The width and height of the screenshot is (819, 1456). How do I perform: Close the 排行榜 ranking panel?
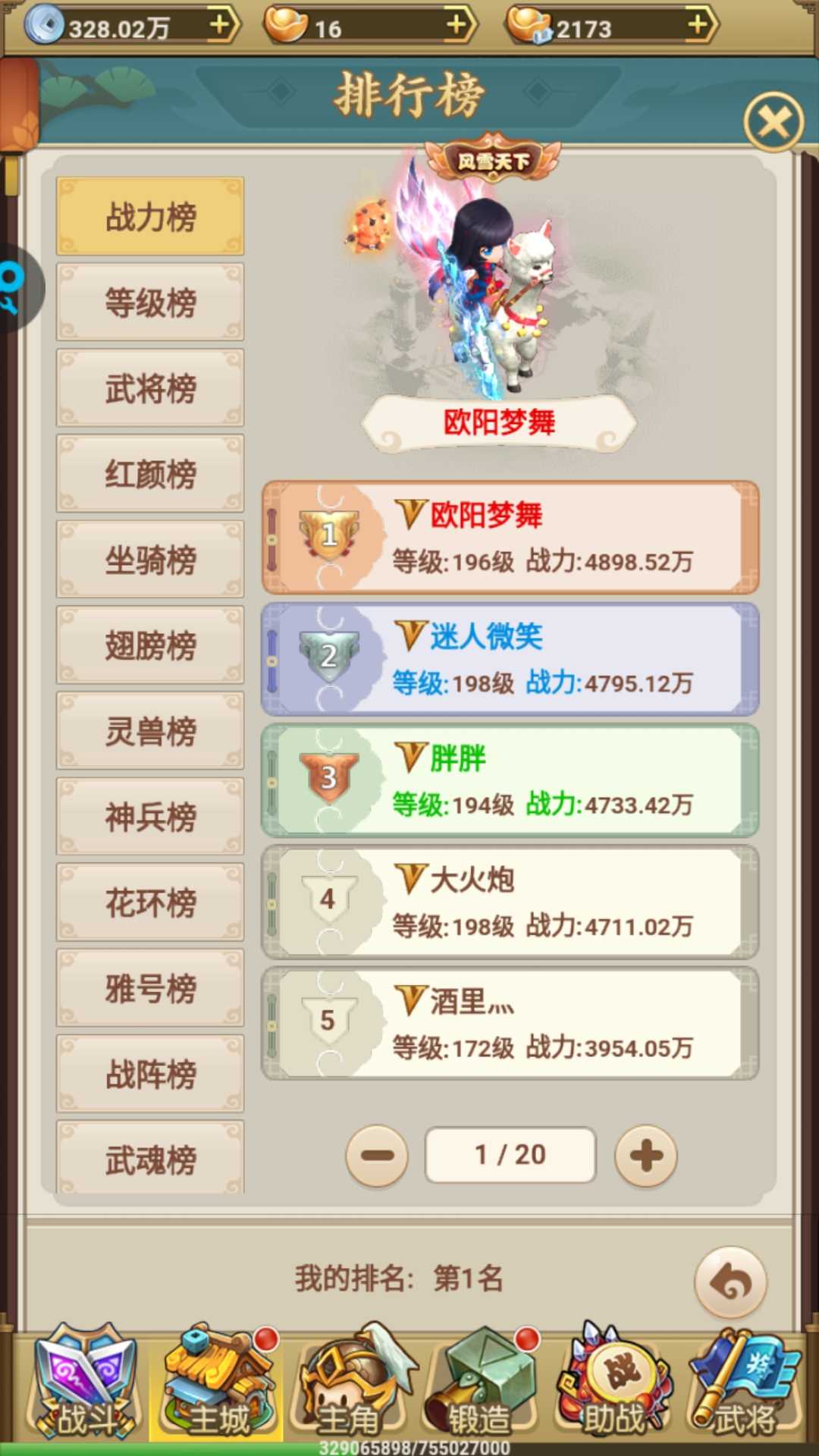[x=773, y=121]
